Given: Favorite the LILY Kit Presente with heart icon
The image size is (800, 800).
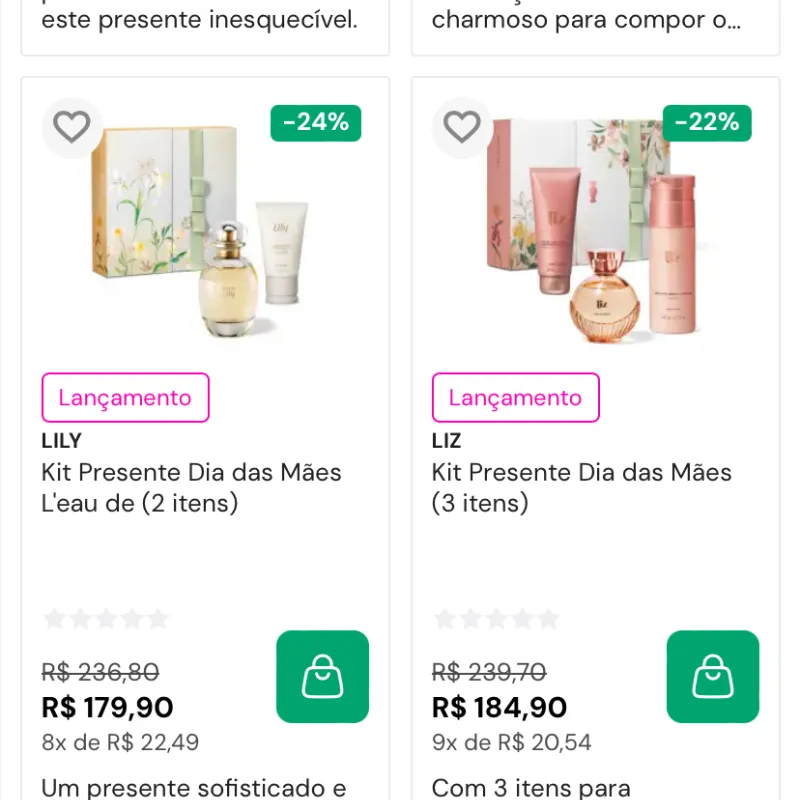Looking at the screenshot, I should pos(72,127).
